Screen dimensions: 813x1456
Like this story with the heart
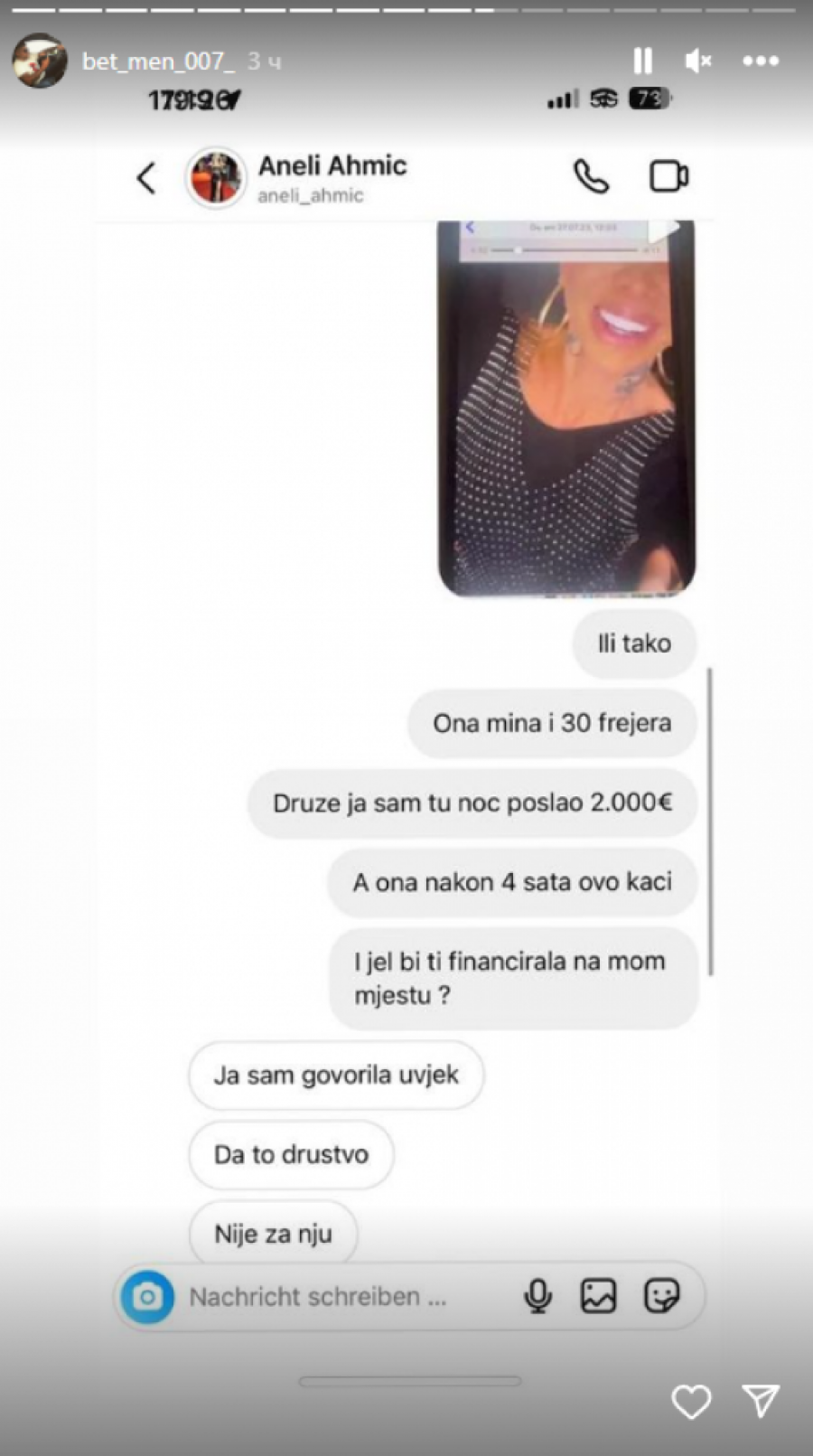[x=691, y=1402]
